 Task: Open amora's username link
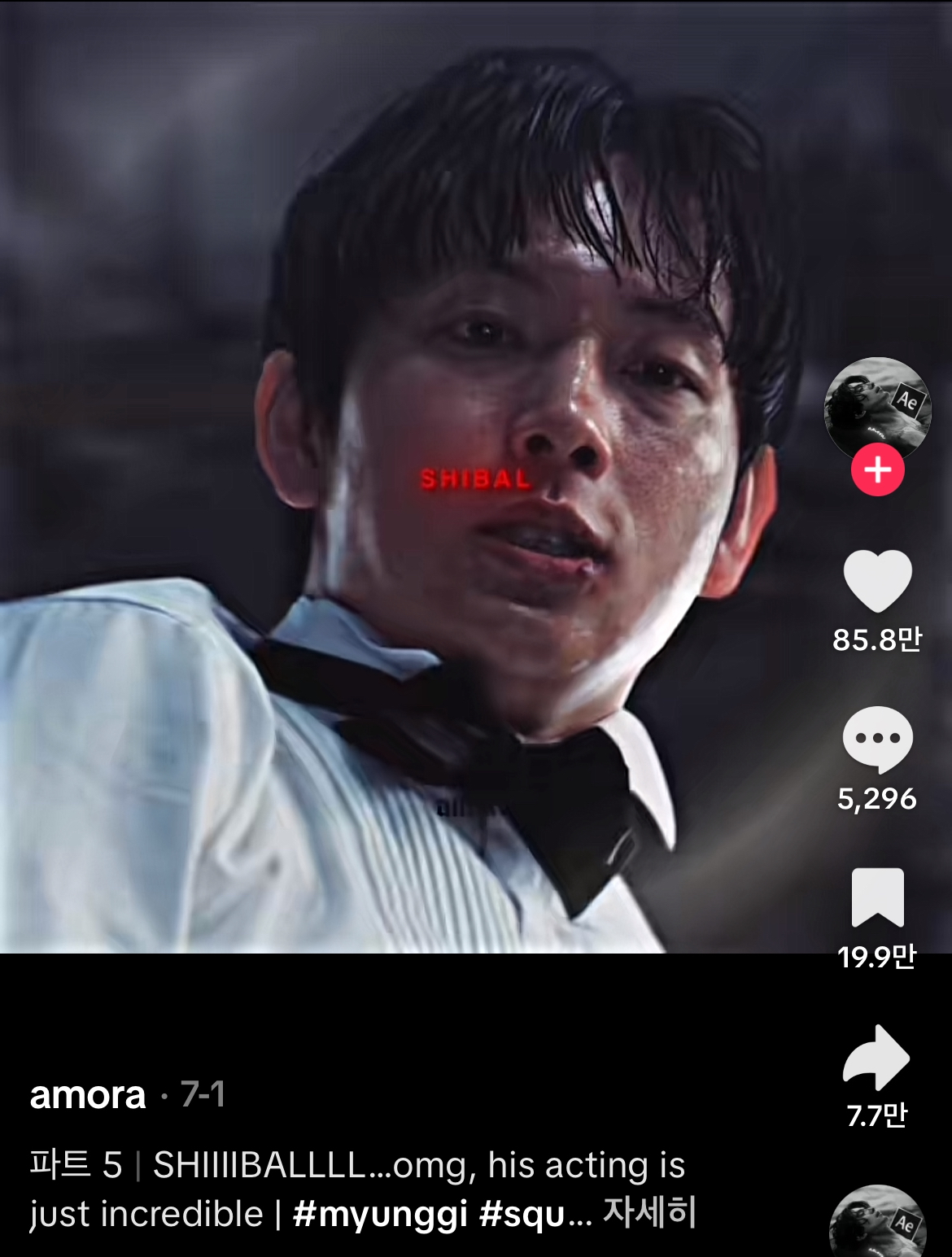coord(88,1095)
